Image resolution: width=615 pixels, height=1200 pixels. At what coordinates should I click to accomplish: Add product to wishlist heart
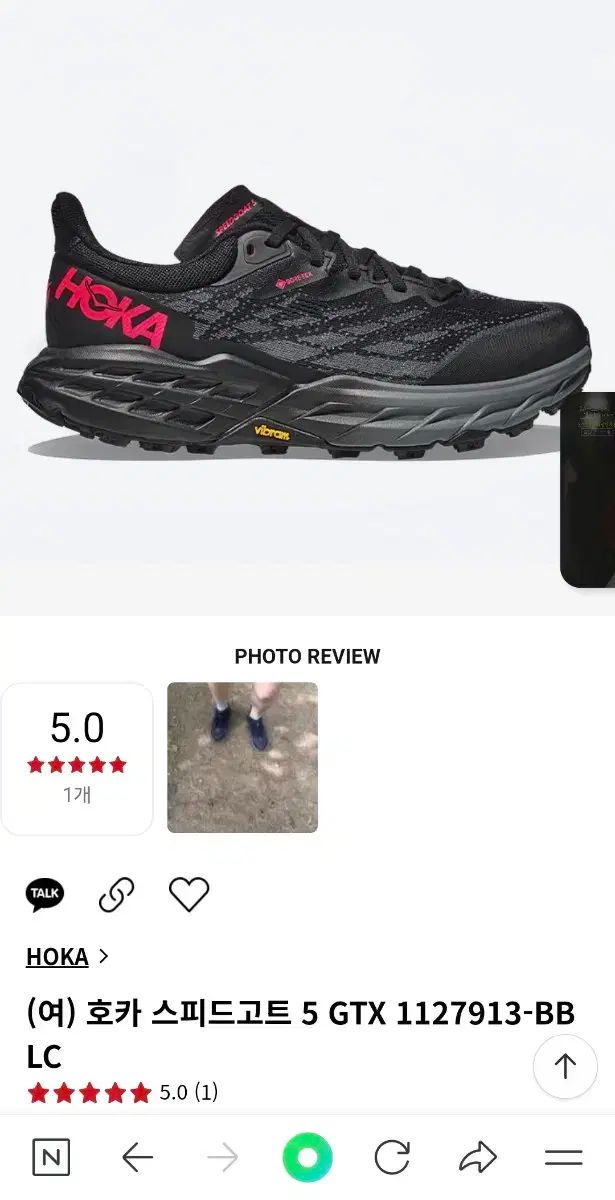[188, 894]
